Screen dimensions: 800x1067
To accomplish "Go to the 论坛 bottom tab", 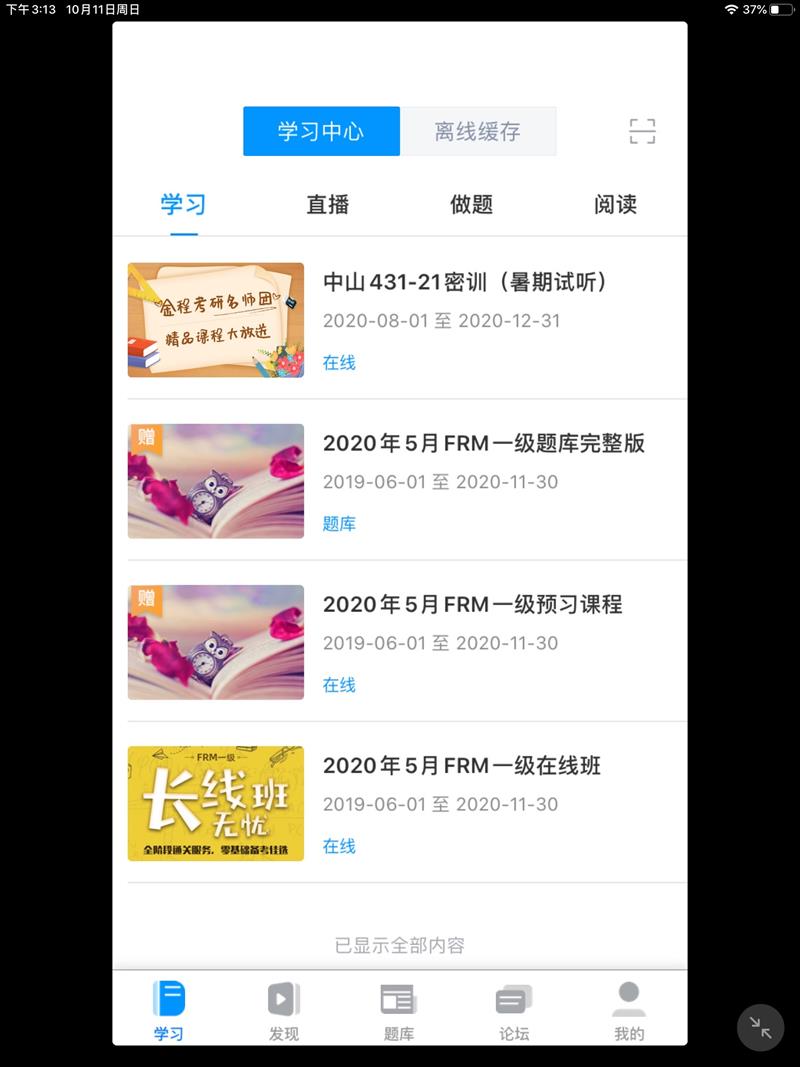I will click(514, 1011).
